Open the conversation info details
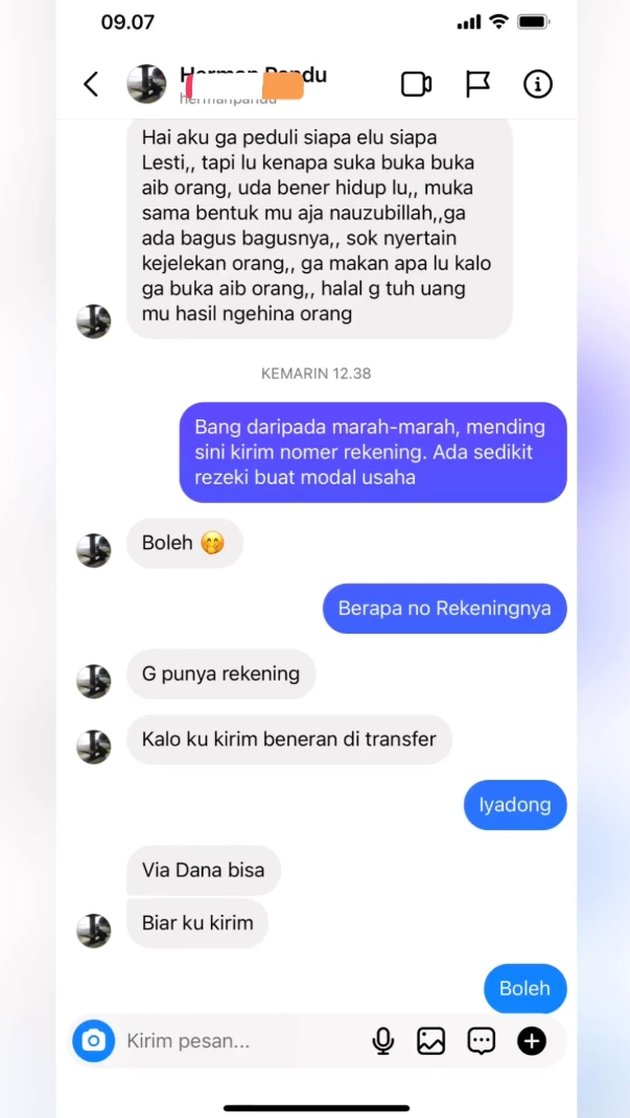630x1118 pixels. coord(538,84)
